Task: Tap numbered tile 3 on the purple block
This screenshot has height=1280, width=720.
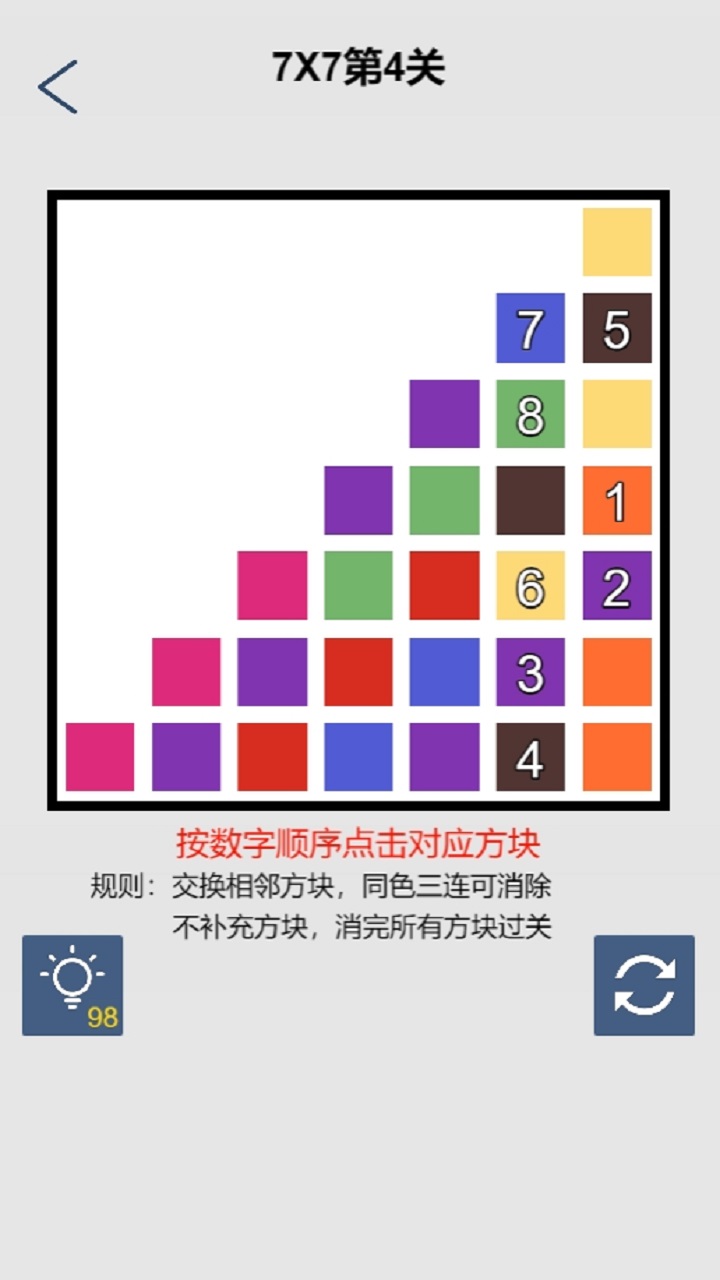Action: 530,670
